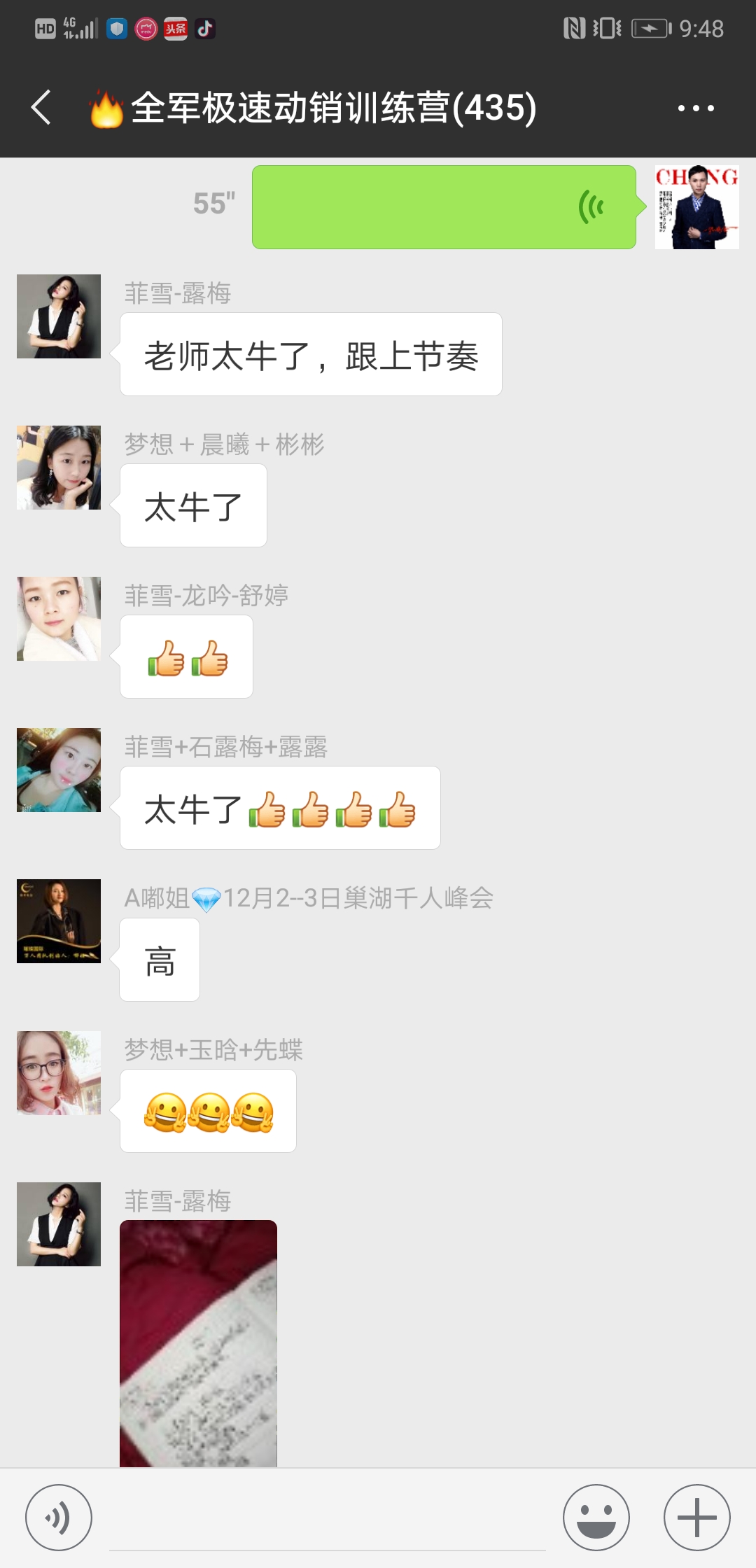
Task: Play the 55-second voice message
Action: pyautogui.click(x=443, y=207)
